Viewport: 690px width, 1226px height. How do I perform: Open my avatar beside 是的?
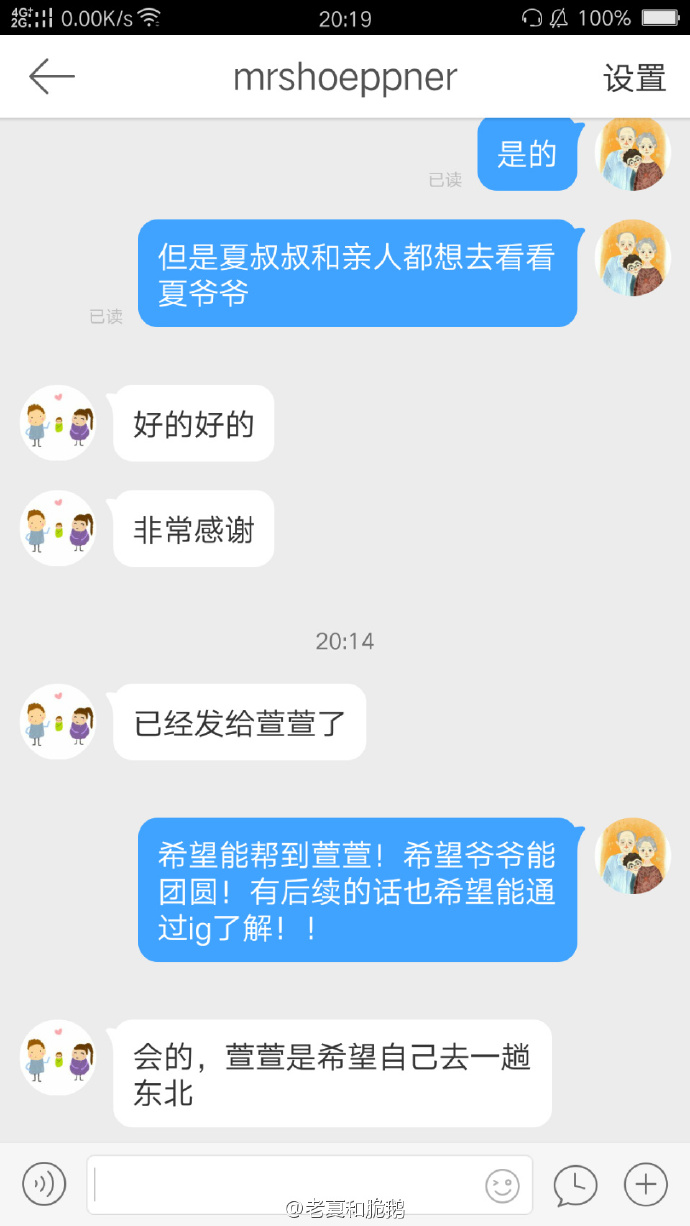[x=632, y=153]
